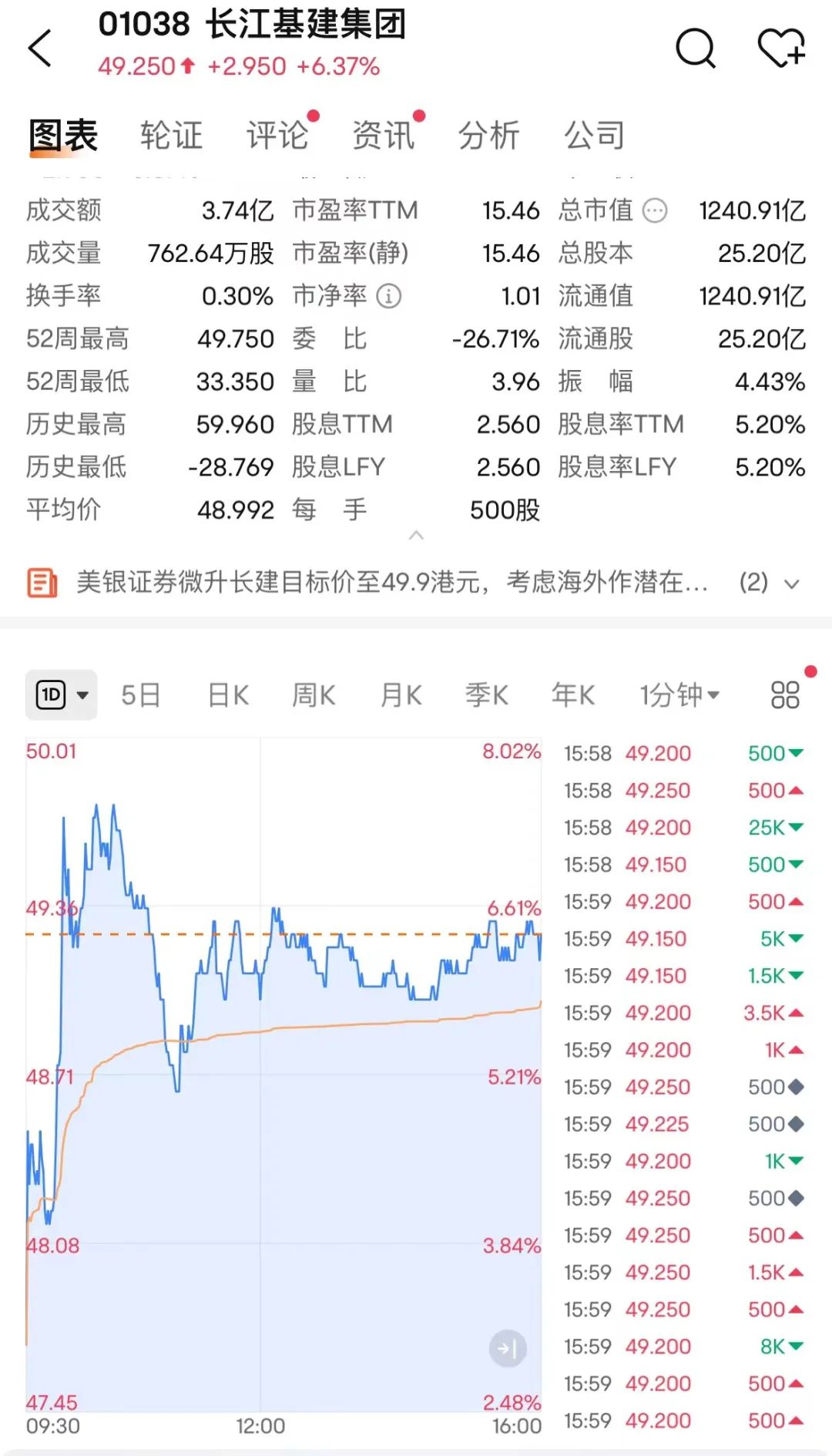Tap the info icon beside 市净率
The image size is (832, 1456).
388,295
